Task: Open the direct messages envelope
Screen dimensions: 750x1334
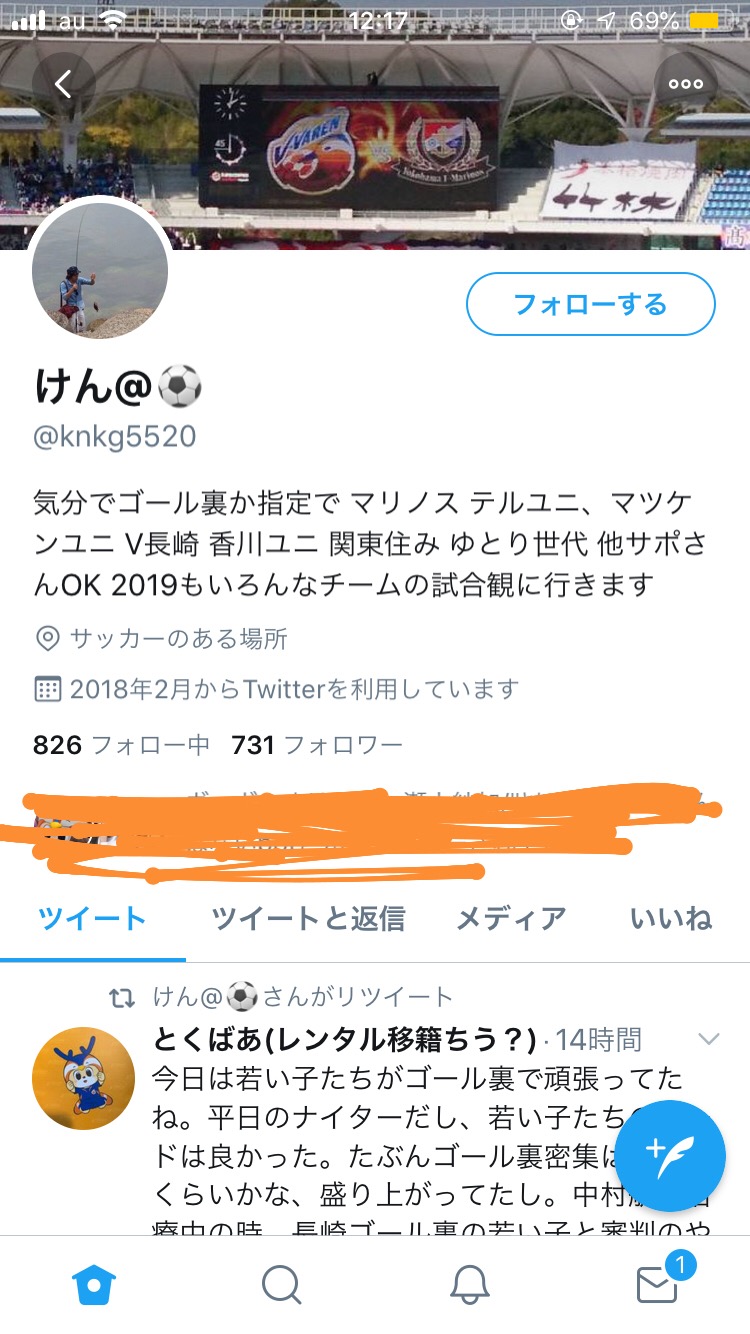Action: (x=657, y=1284)
